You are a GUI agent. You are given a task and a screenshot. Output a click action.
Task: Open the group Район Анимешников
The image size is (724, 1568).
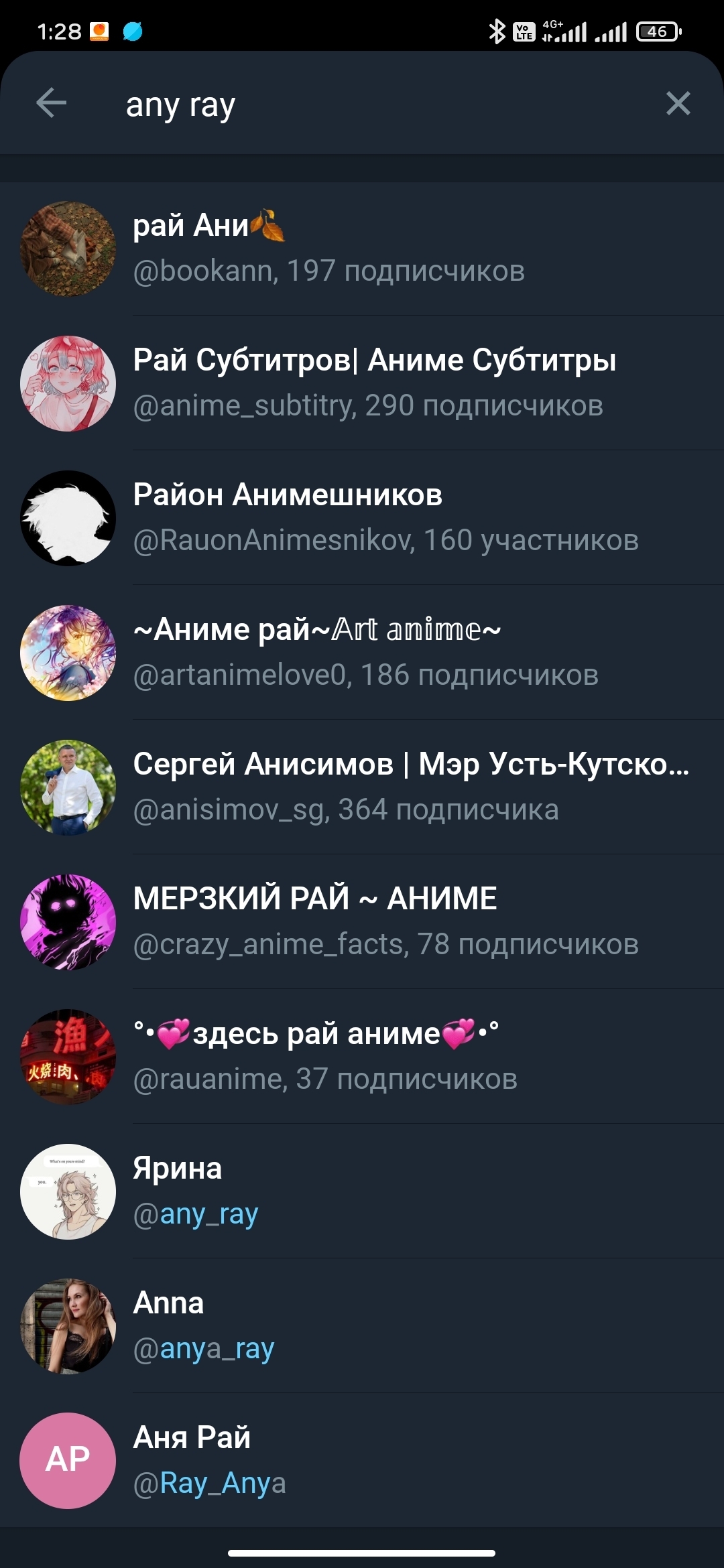click(x=362, y=518)
